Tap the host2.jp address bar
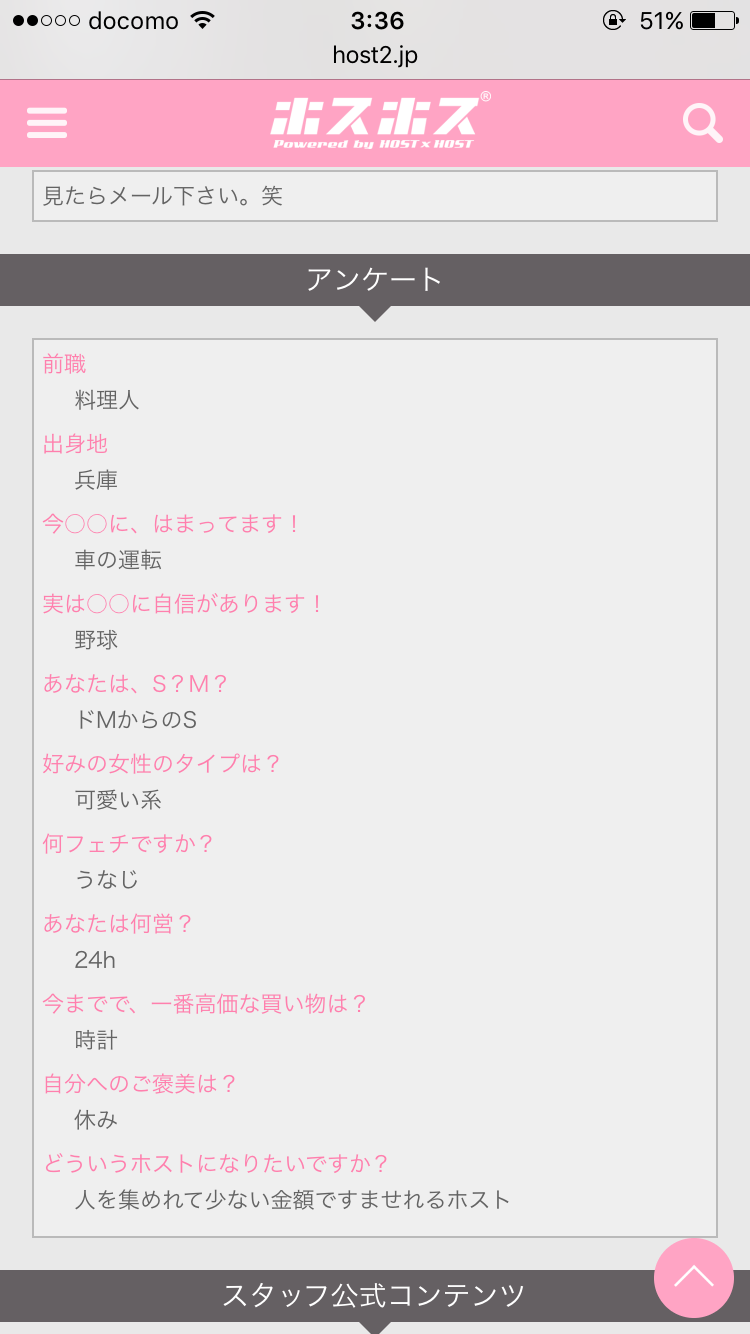Screen dimensions: 750x1334 (375, 55)
